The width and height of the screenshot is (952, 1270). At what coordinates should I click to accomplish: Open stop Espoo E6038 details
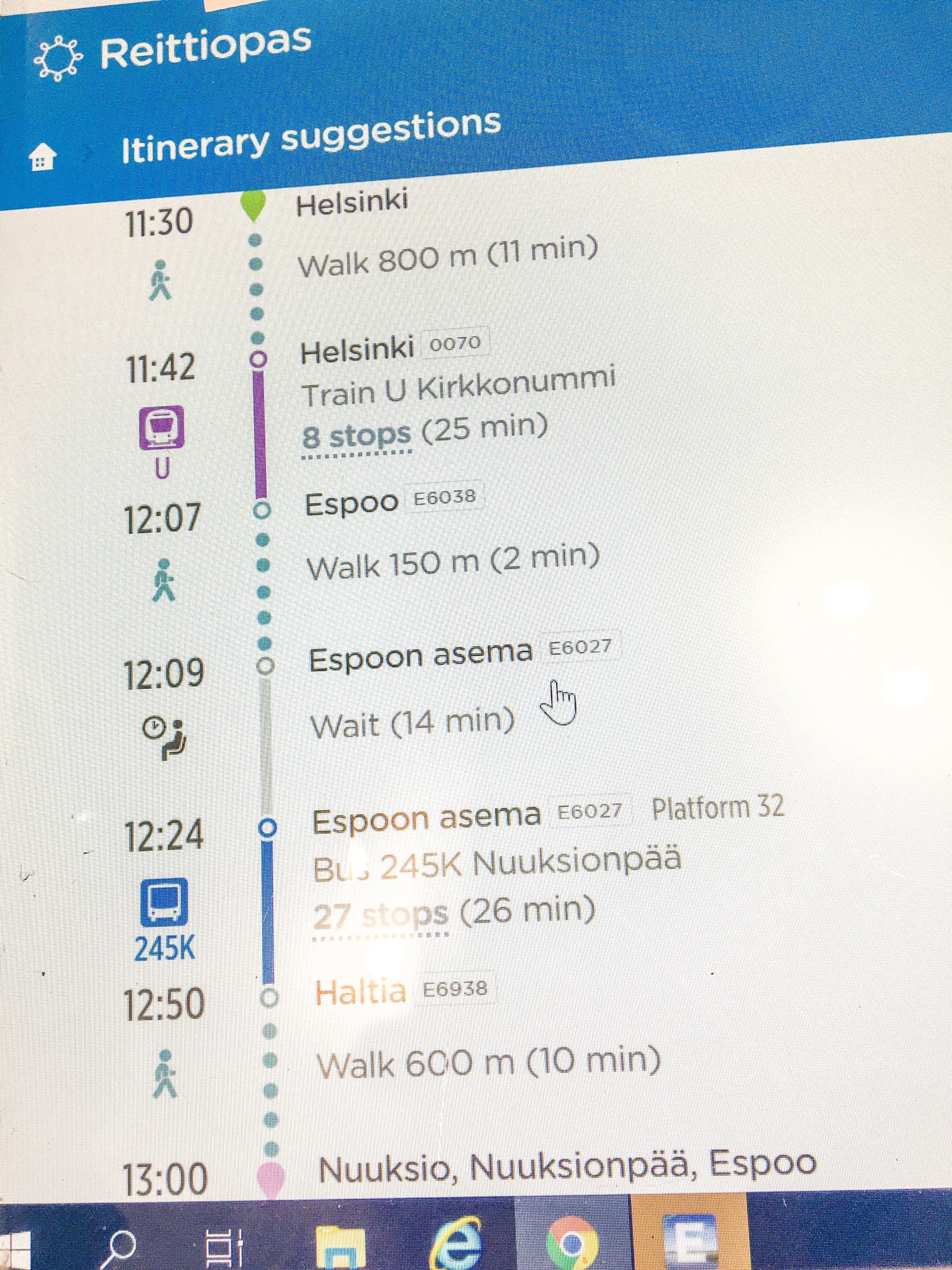coord(351,504)
